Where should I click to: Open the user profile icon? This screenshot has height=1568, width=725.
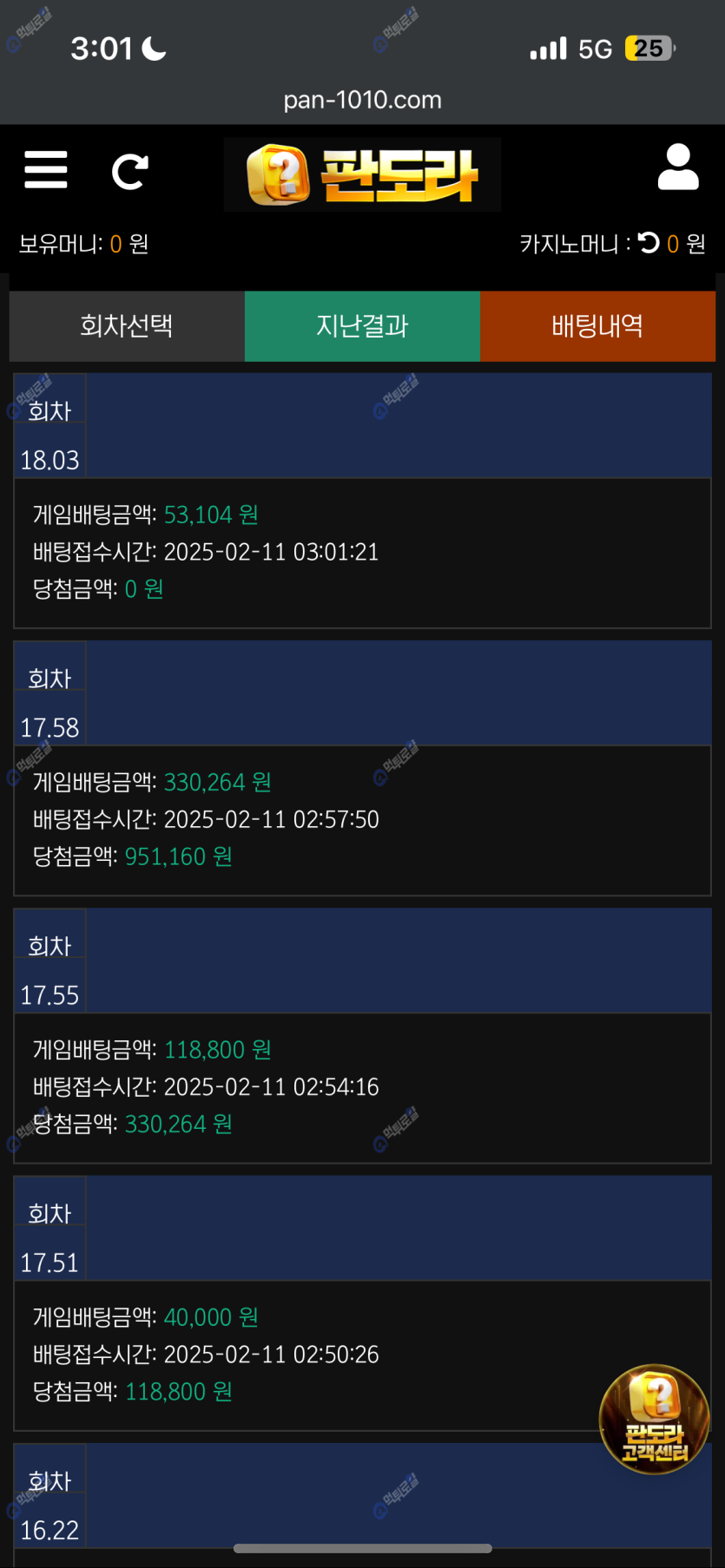[677, 167]
